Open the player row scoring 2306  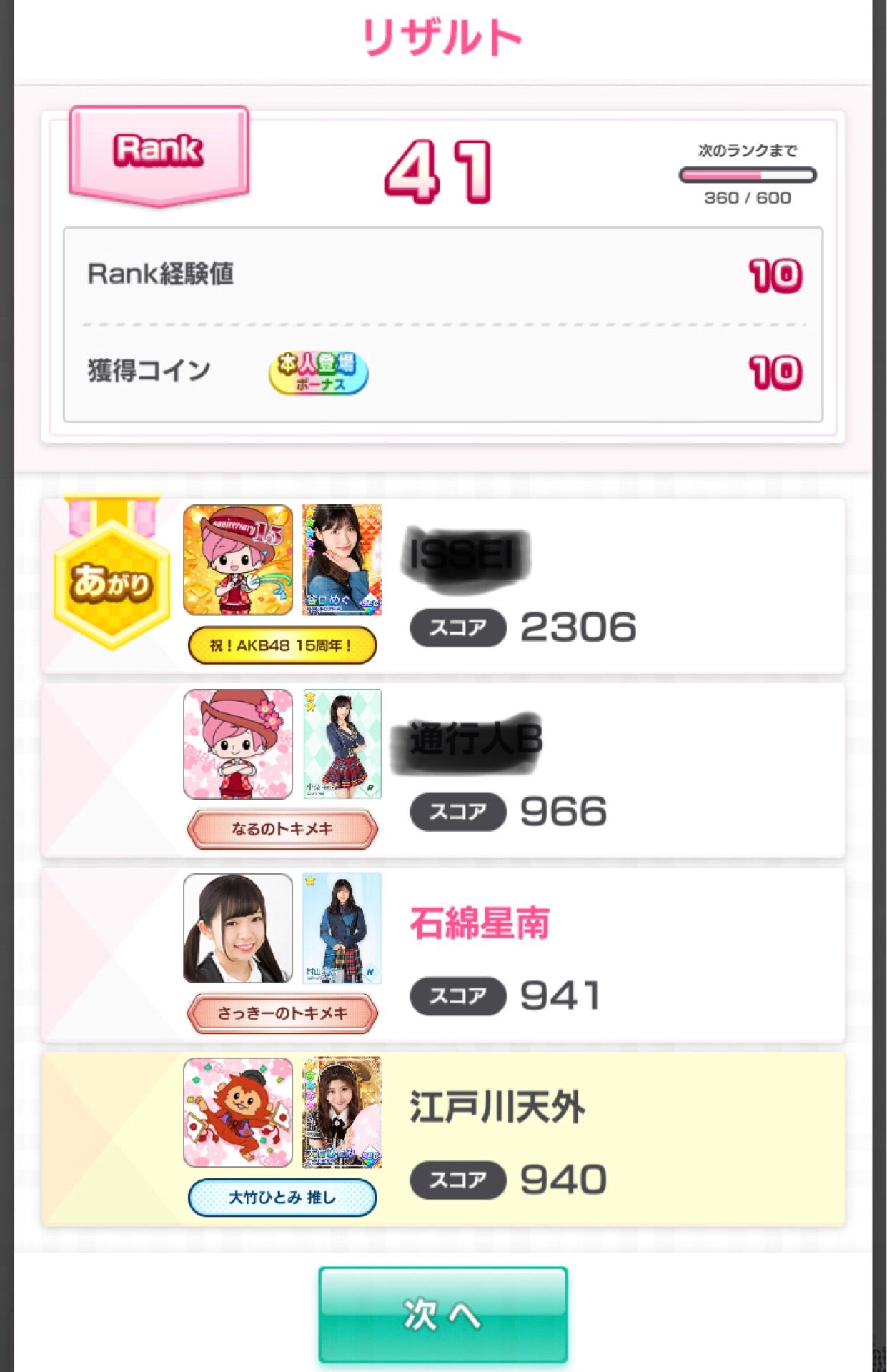click(443, 587)
